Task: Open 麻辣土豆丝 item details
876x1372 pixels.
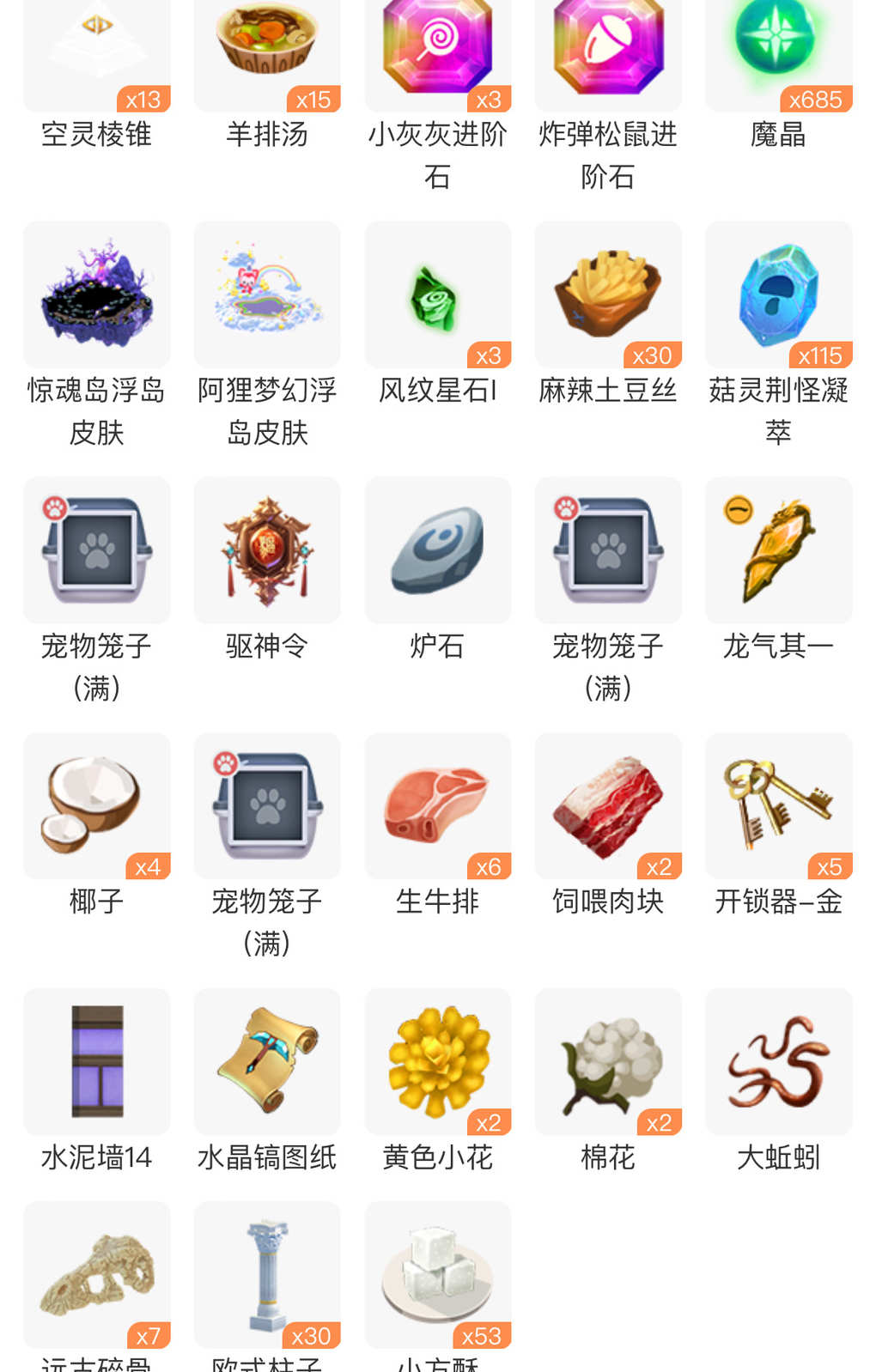Action: pyautogui.click(x=608, y=294)
